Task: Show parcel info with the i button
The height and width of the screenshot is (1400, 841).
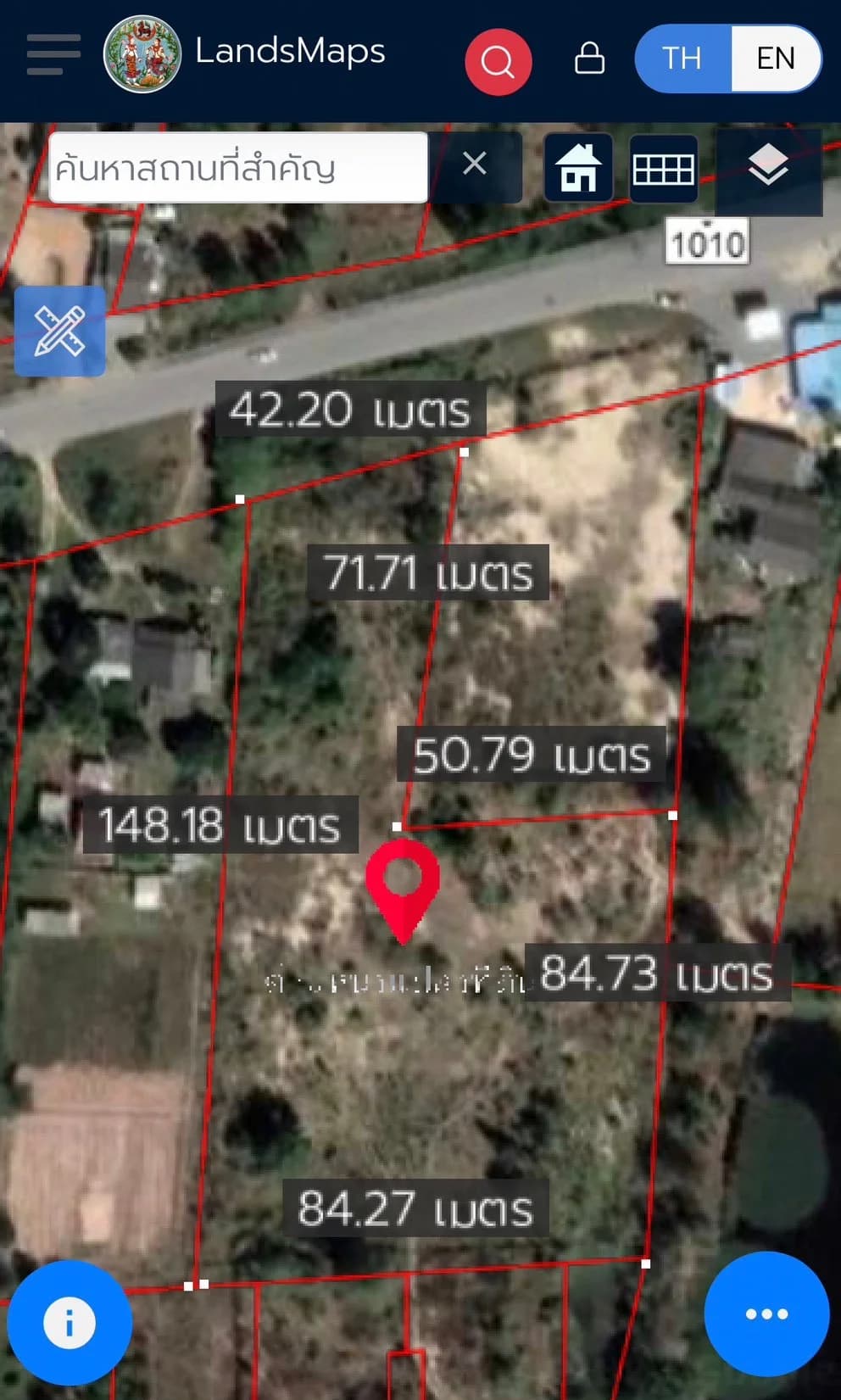Action: (x=70, y=1322)
